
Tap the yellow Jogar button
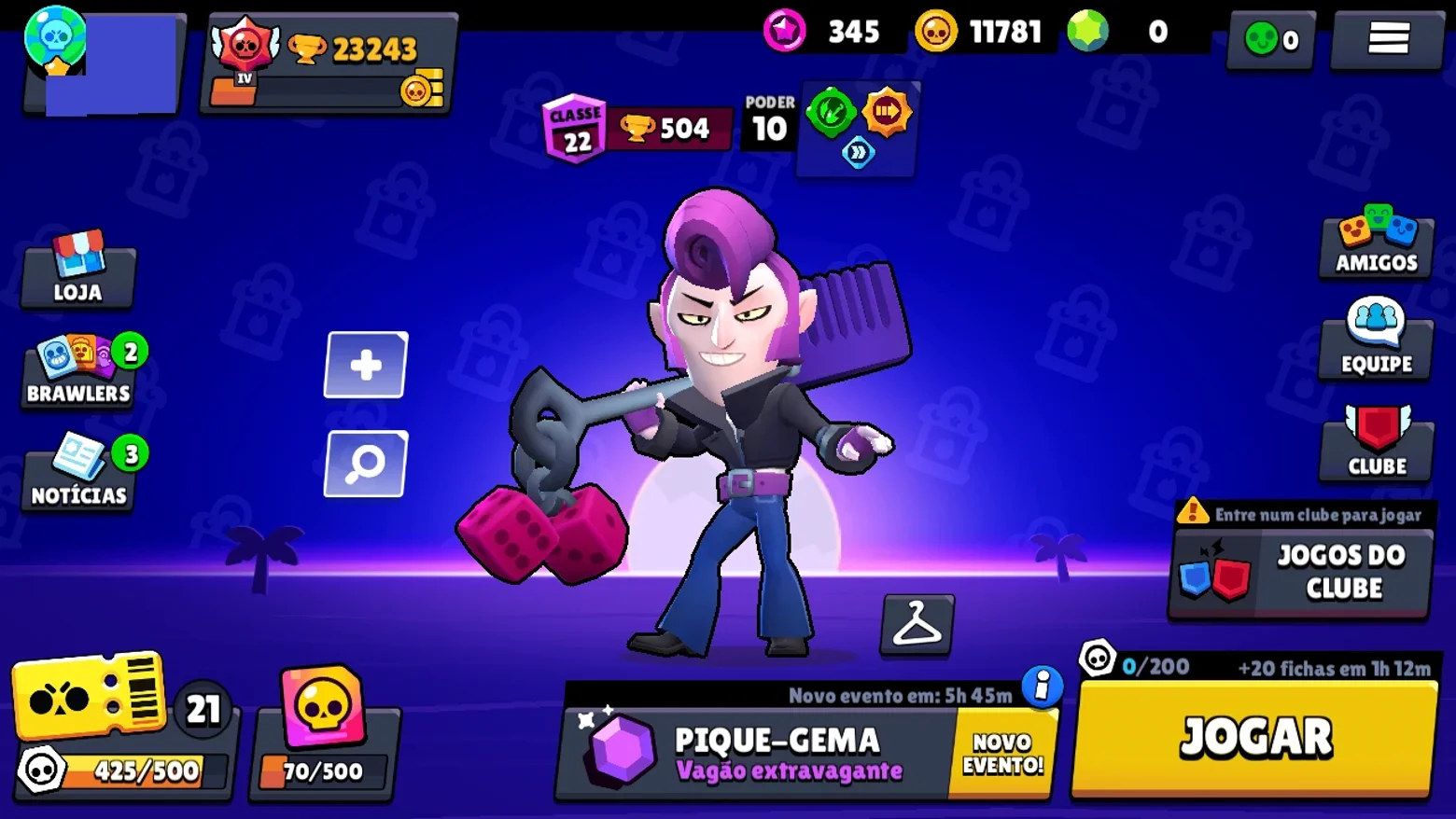coord(1255,738)
